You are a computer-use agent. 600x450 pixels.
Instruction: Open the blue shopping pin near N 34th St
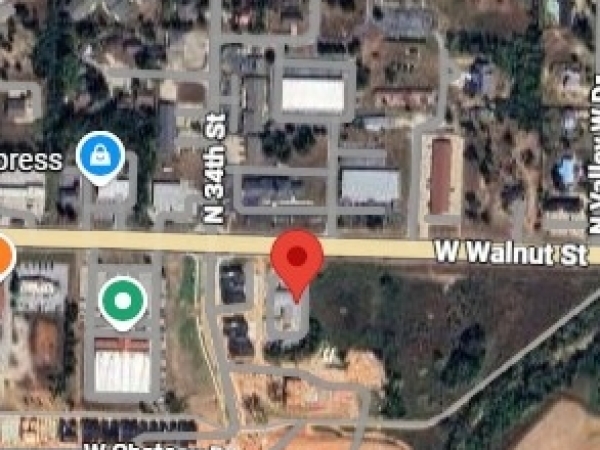tap(102, 156)
